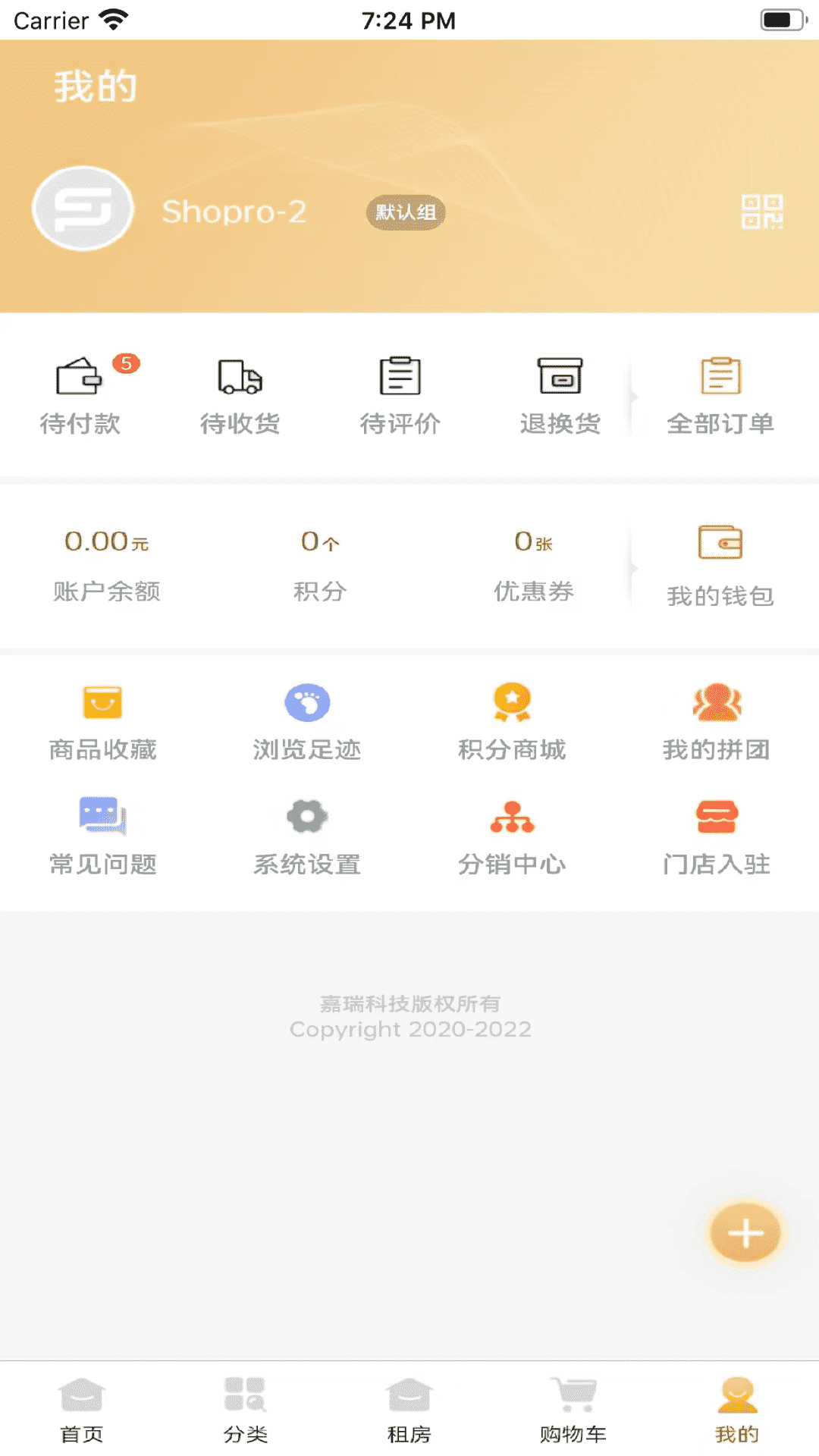Screen dimensions: 819x1456
Task: Open 商品收藏 favorites
Action: click(x=102, y=721)
